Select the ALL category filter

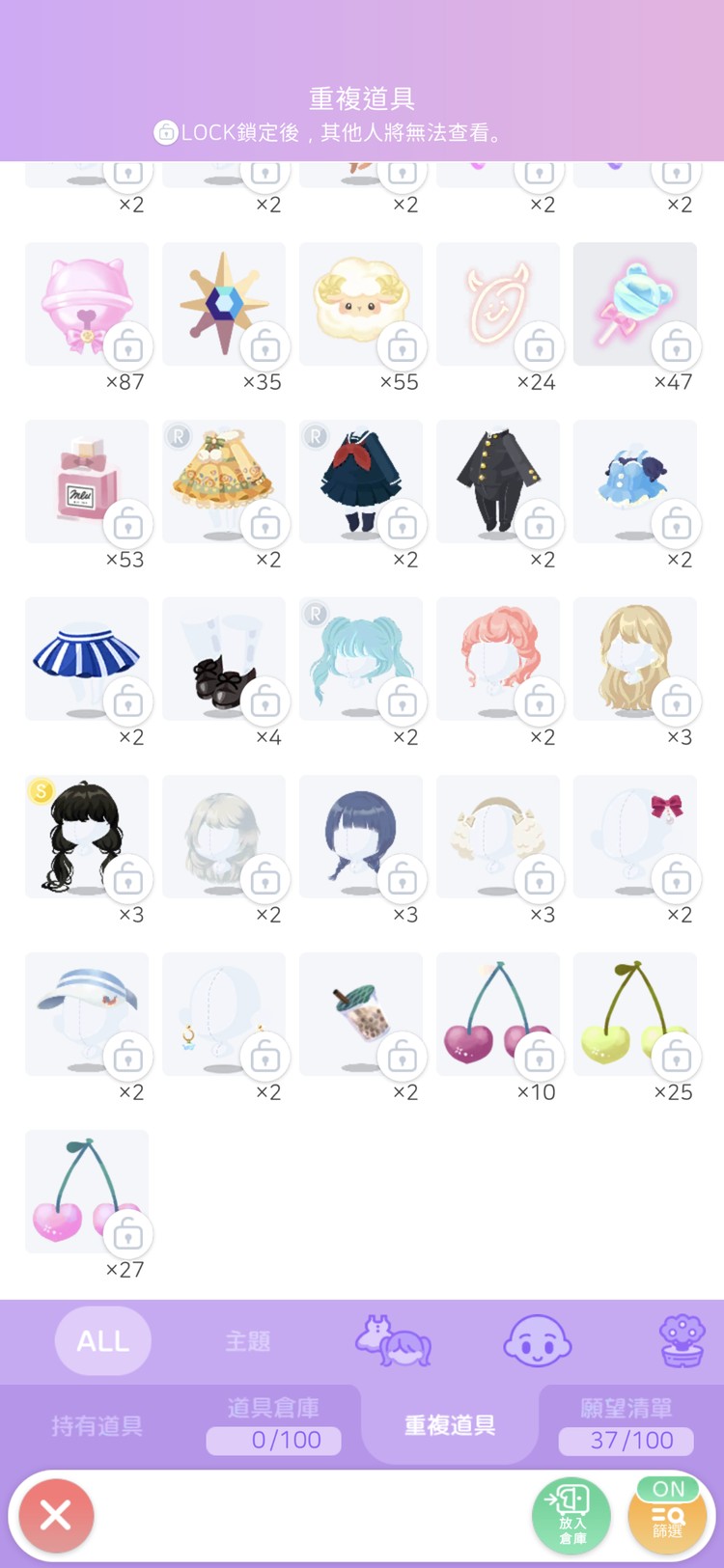103,1340
